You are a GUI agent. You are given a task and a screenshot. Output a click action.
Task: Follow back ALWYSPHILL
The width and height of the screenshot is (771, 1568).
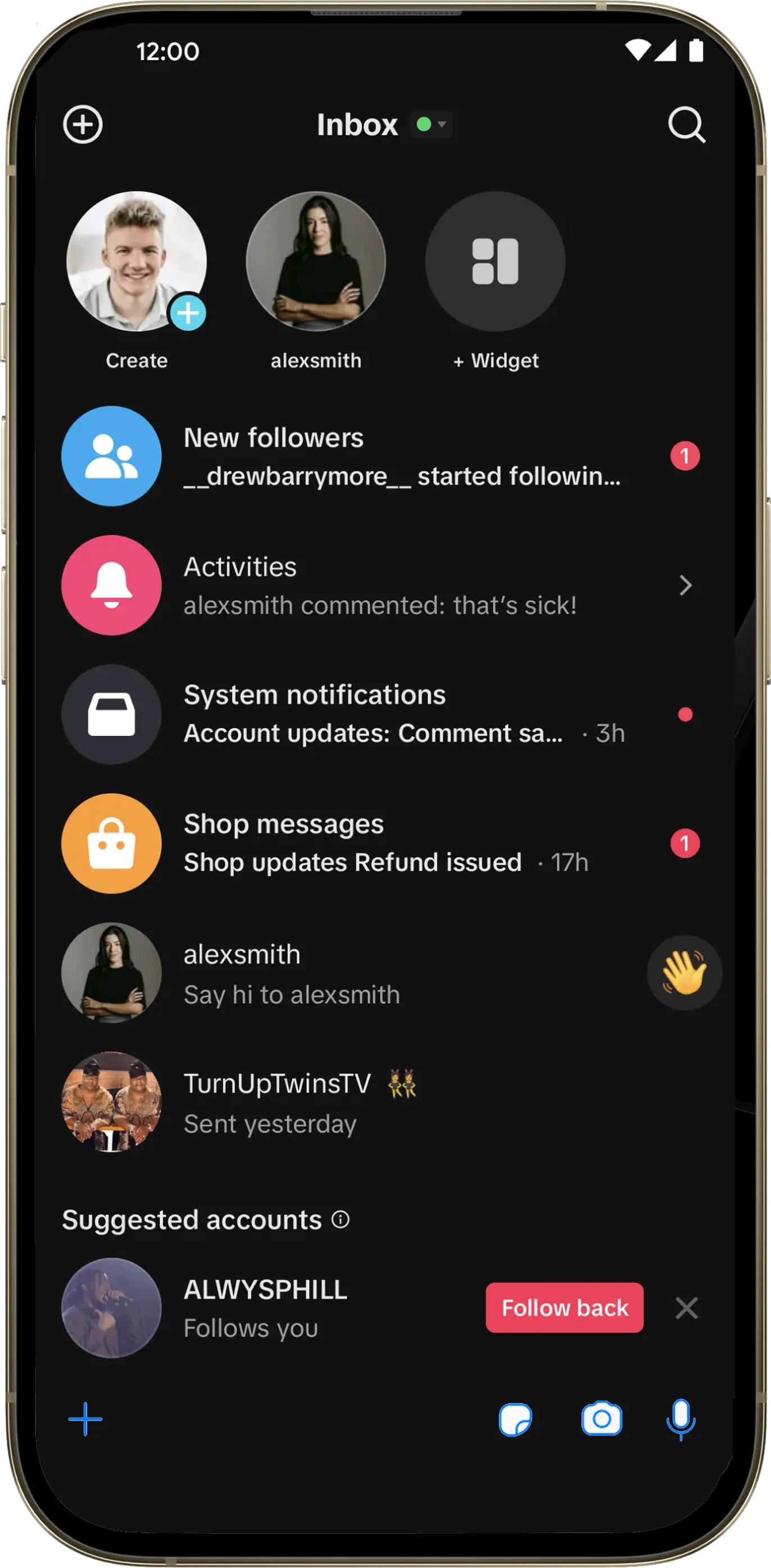(564, 1307)
